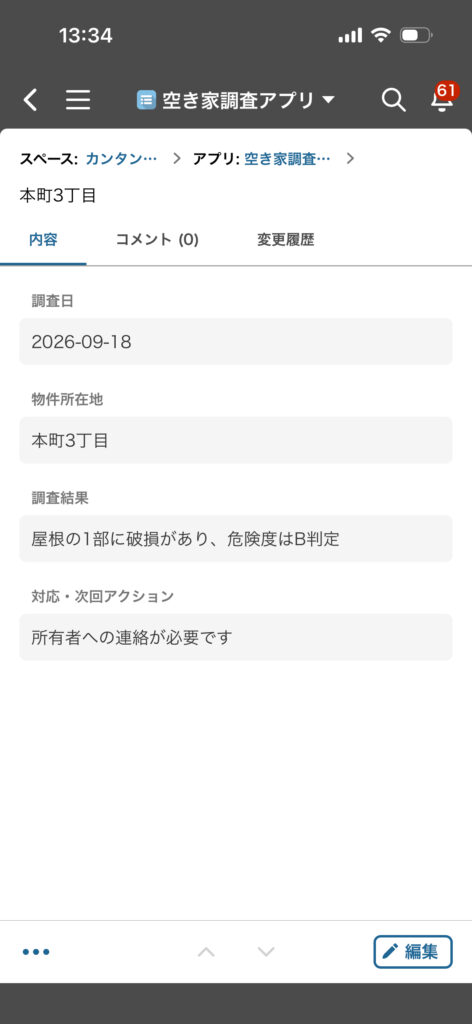
Task: Switch to the 変更履歴 tab
Action: coord(285,240)
